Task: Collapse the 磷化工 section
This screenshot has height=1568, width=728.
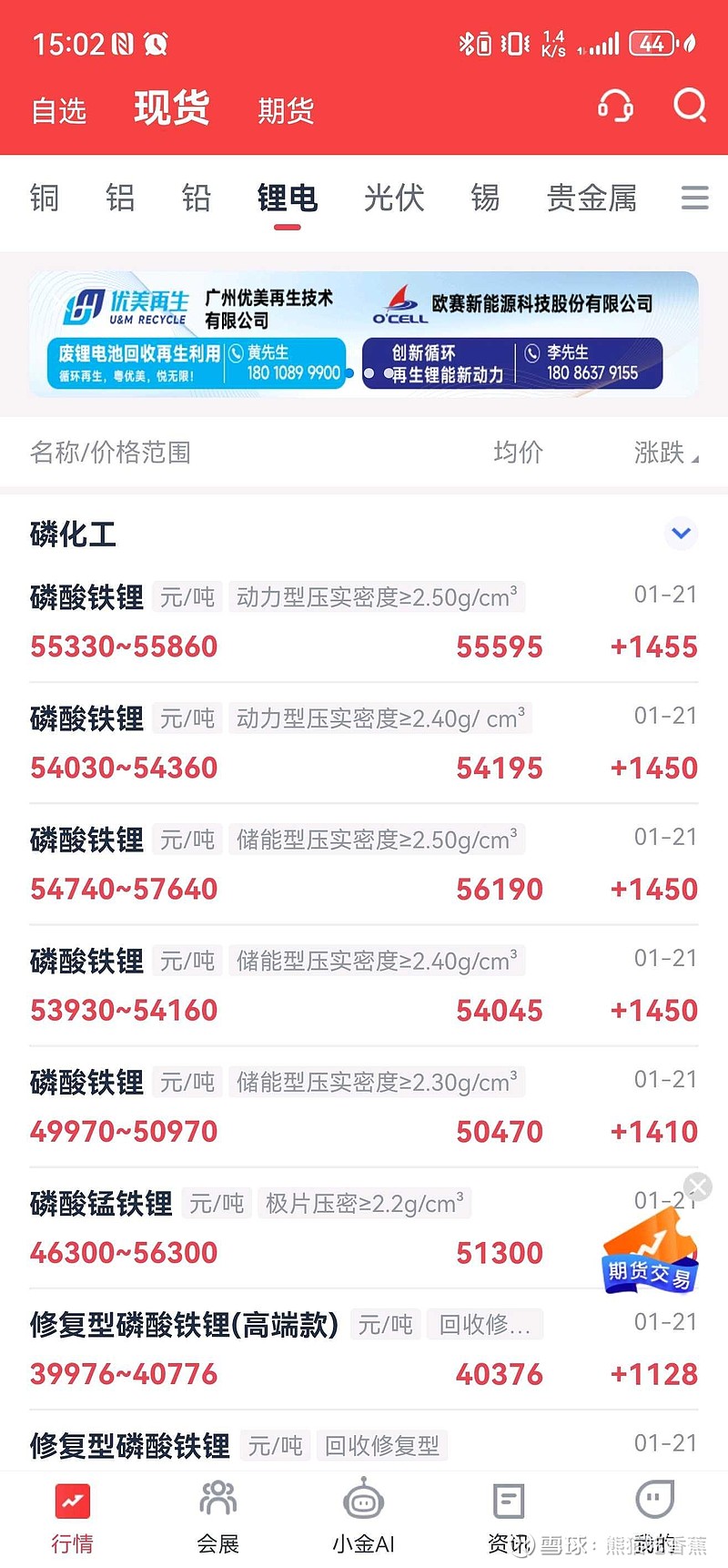Action: [x=681, y=534]
